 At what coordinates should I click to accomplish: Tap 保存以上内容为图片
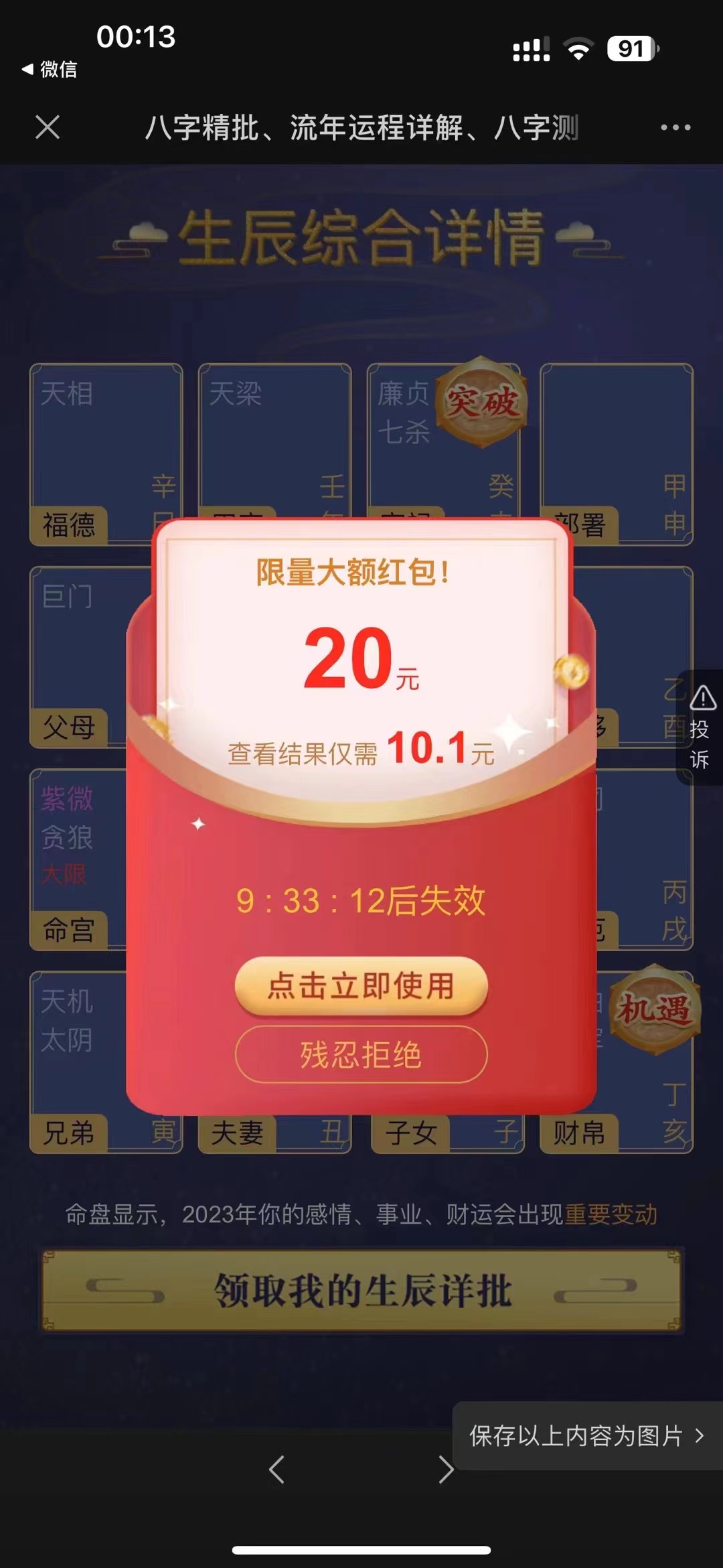tap(586, 1435)
